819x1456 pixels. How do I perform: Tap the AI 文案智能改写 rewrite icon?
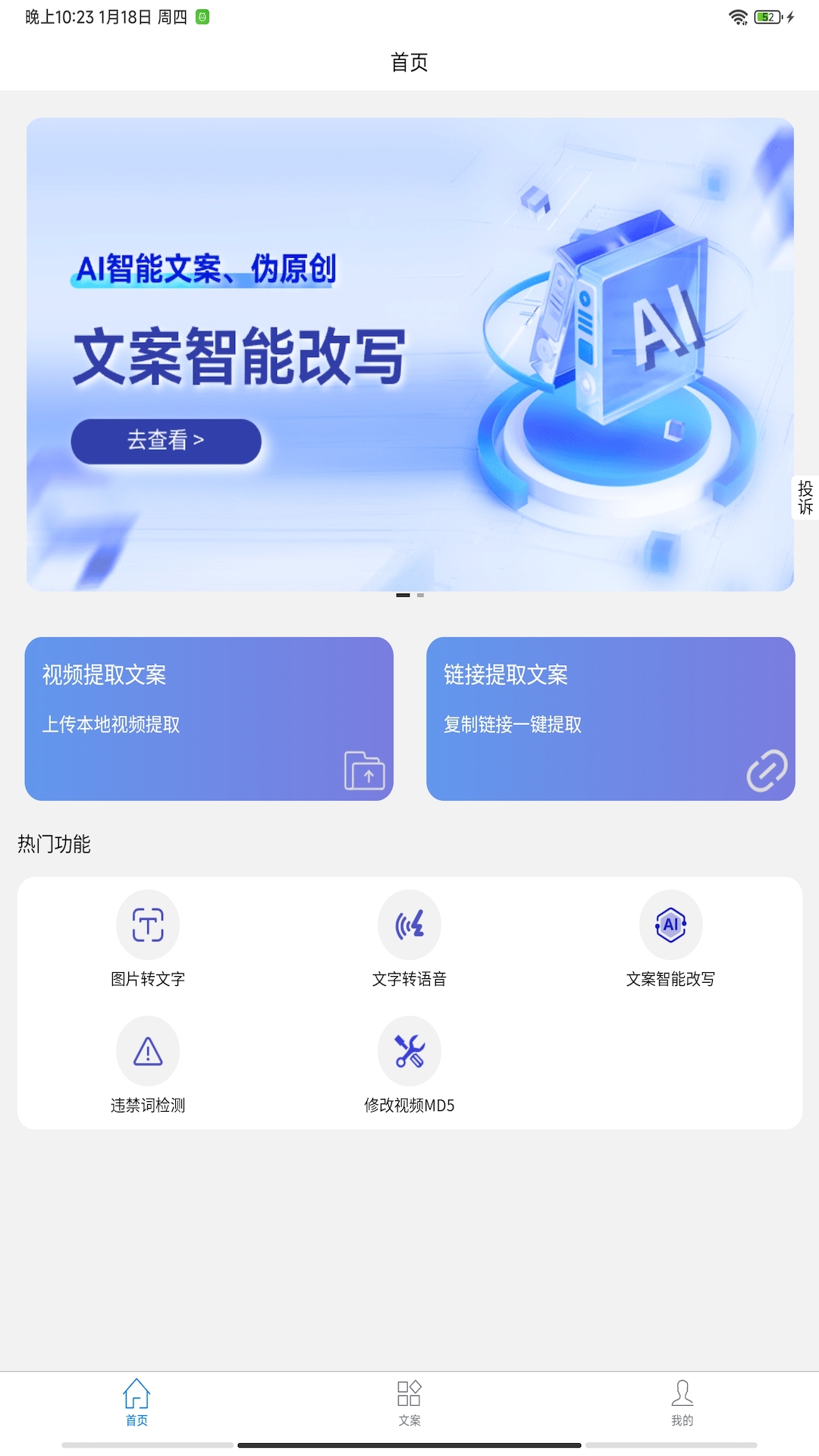(x=671, y=924)
